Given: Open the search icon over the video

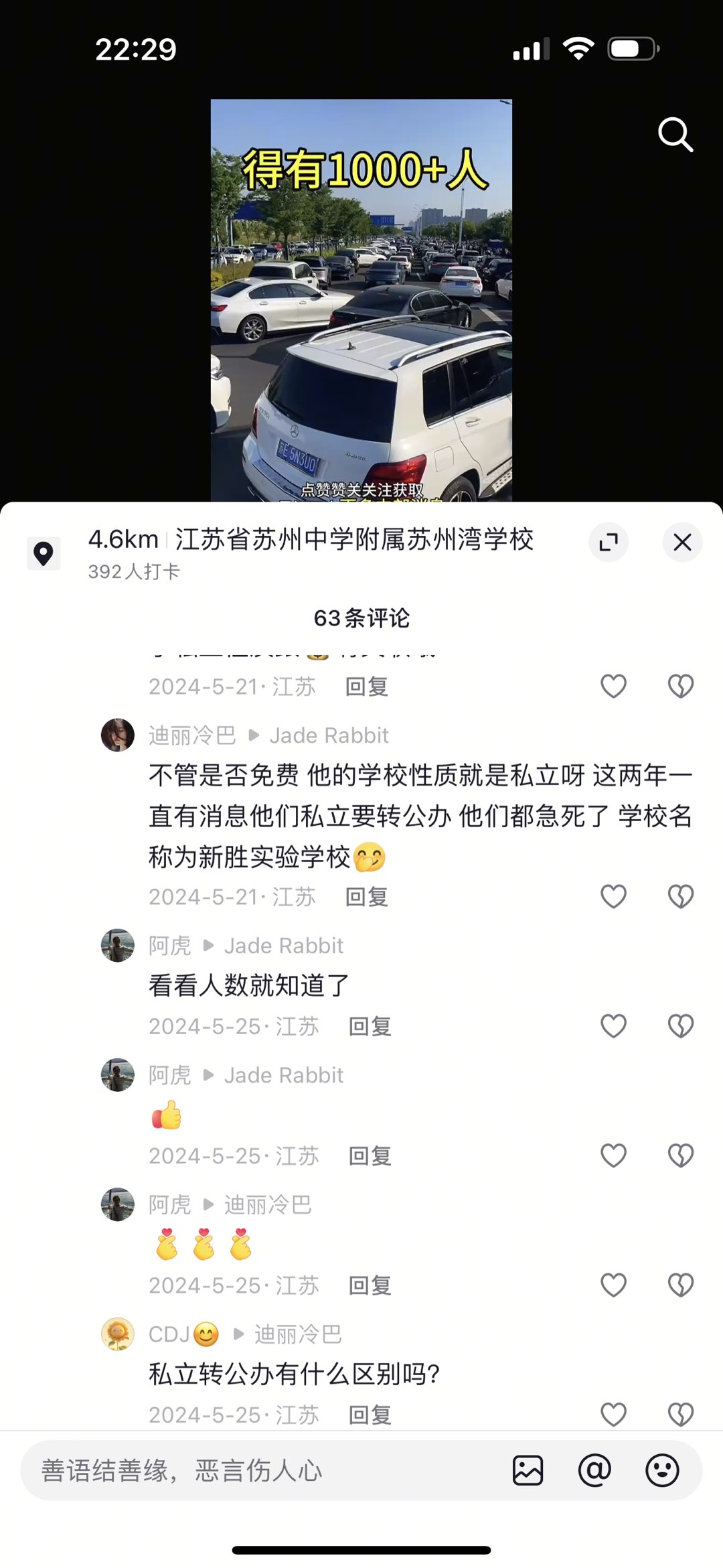Looking at the screenshot, I should click(675, 135).
